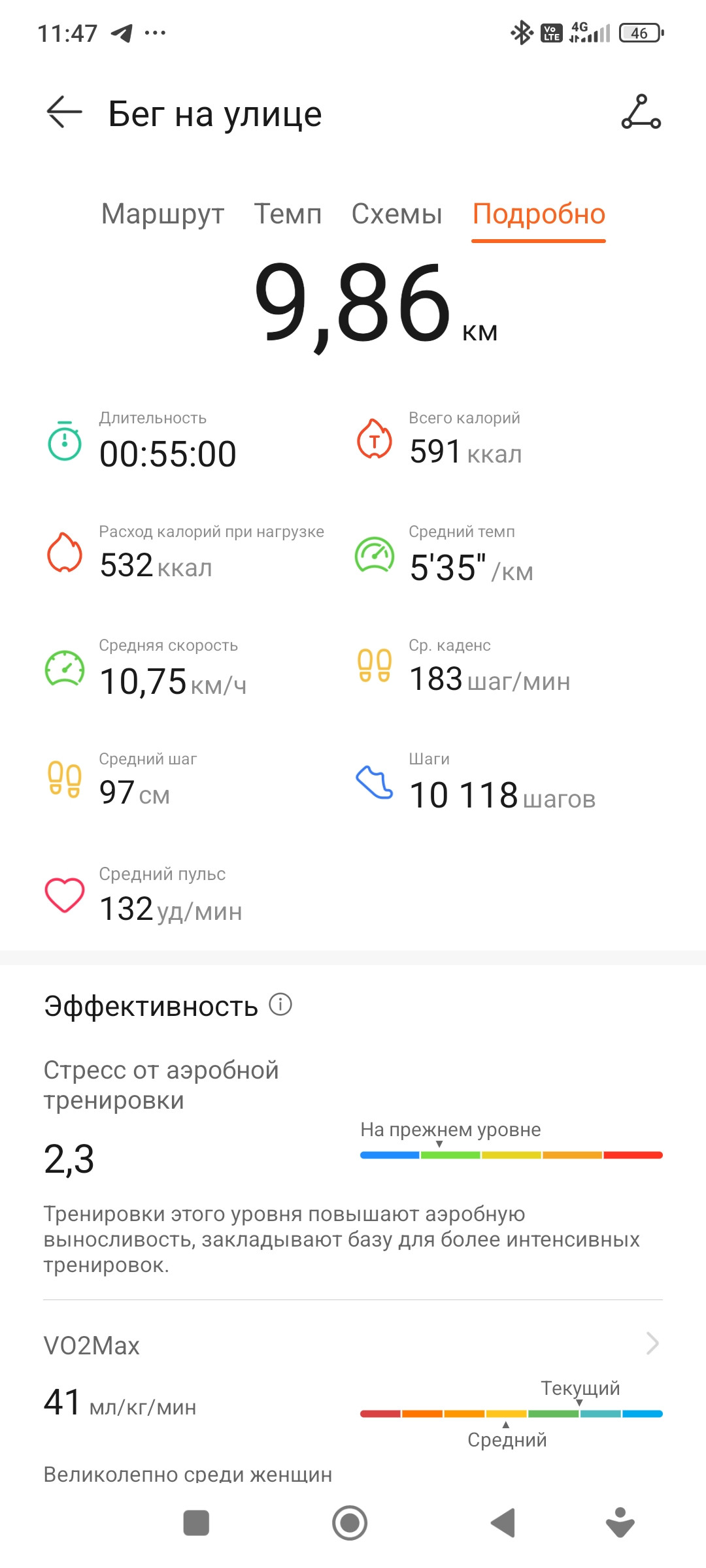Tap the system home button
Viewport: 706px width, 1568px height.
(350, 1523)
